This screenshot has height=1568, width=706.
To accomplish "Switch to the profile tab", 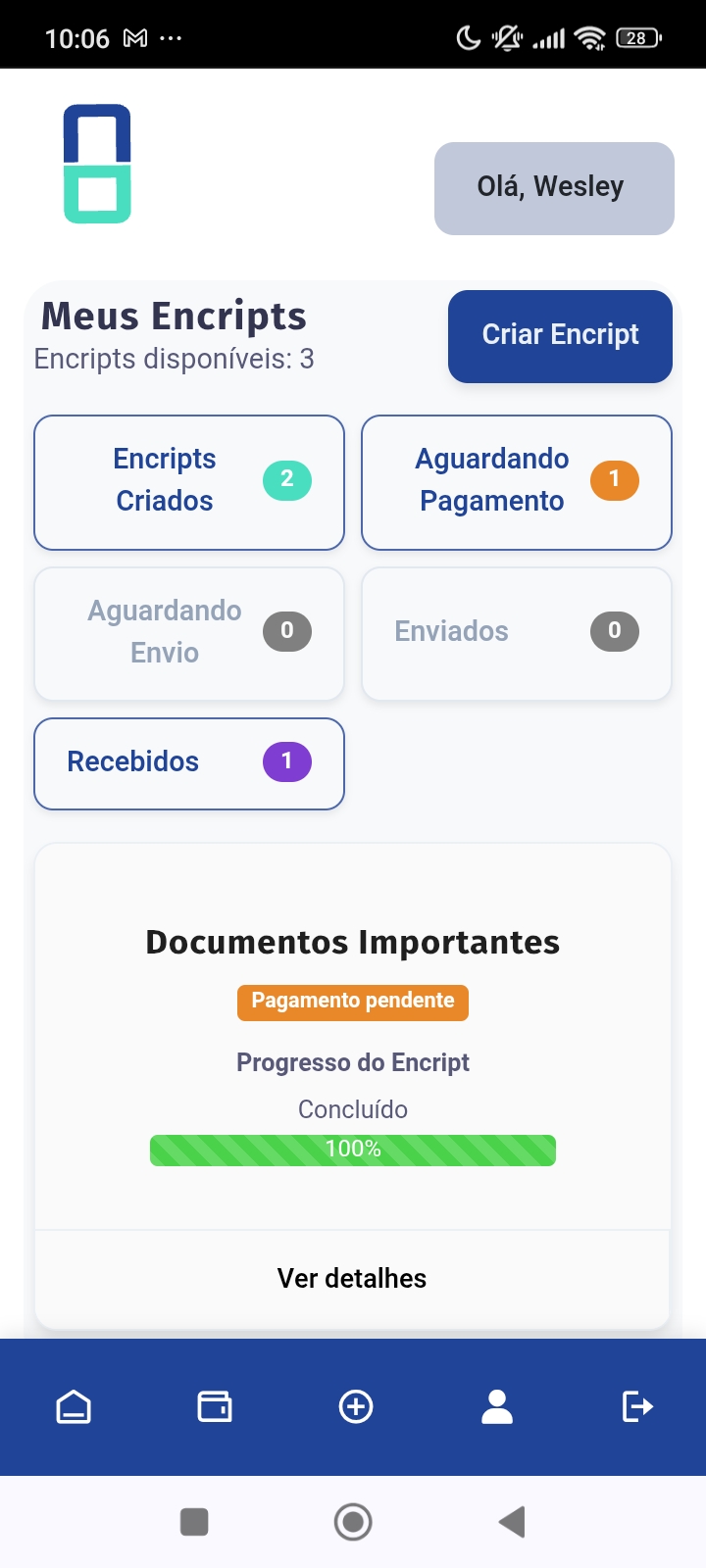I will [x=497, y=1407].
